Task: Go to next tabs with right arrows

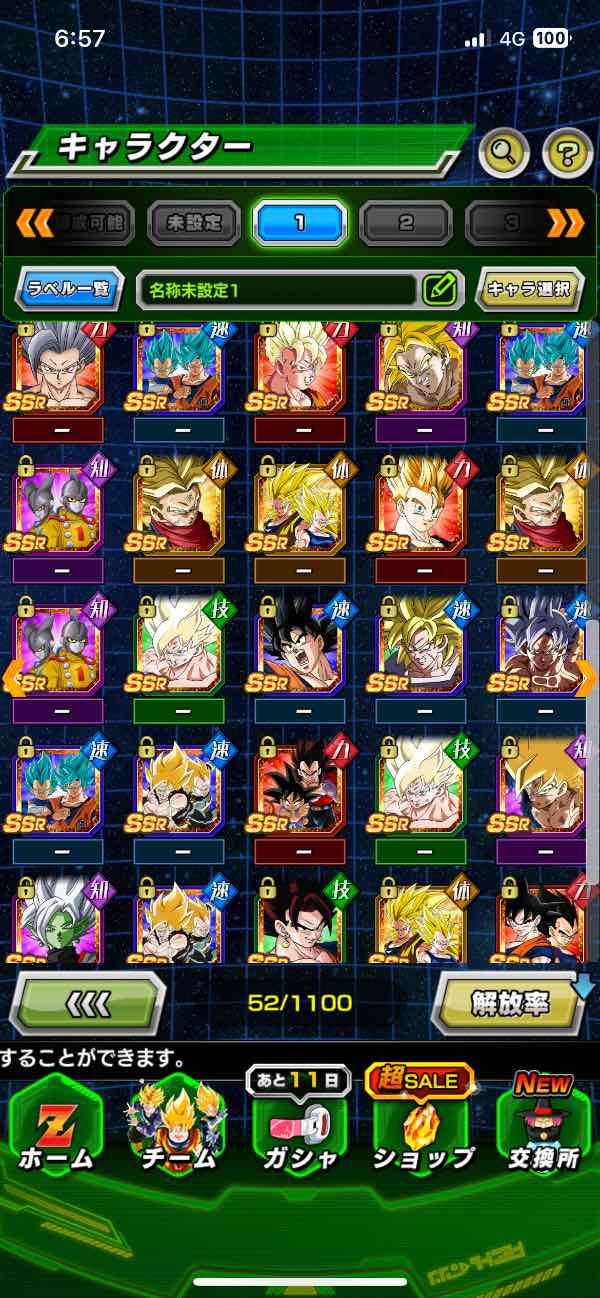Action: (x=566, y=222)
